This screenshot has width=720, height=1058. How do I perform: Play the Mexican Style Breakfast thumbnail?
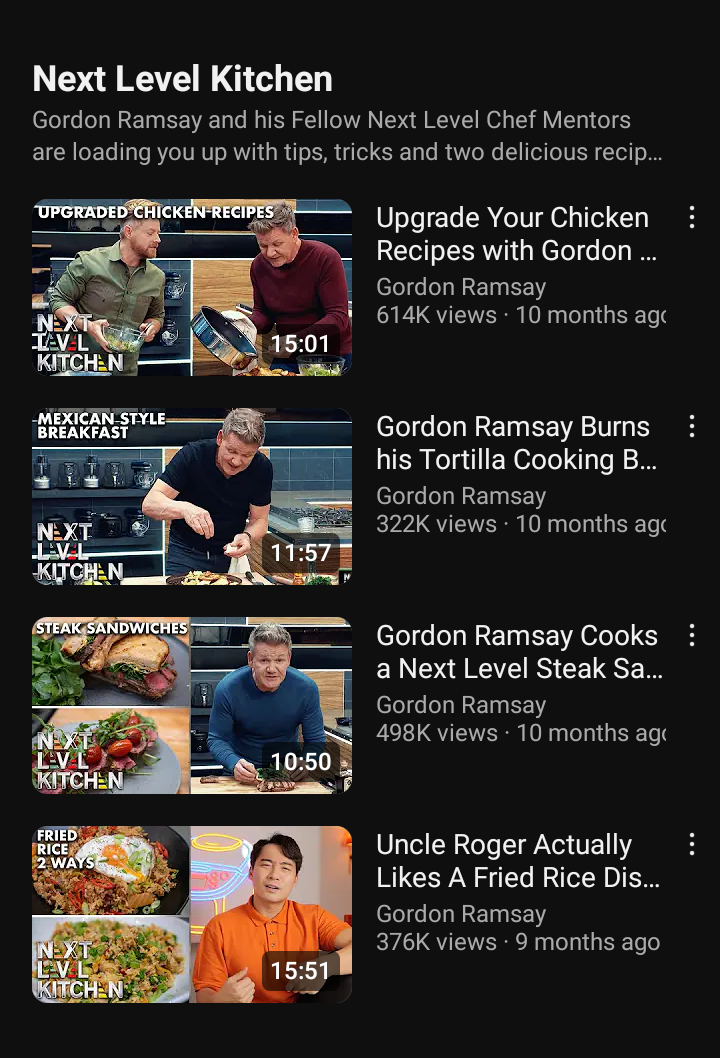click(x=192, y=495)
